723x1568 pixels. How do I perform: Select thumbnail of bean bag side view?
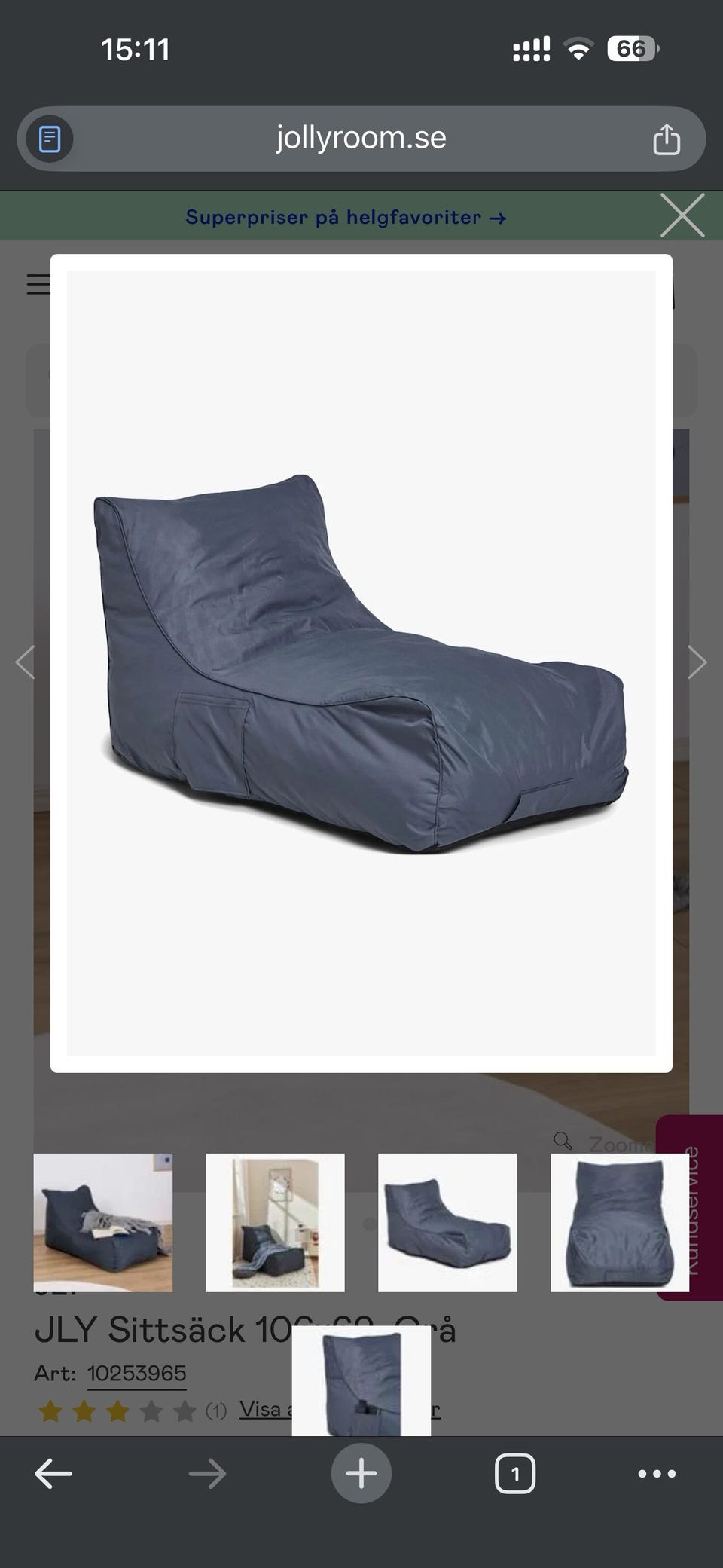[447, 1222]
